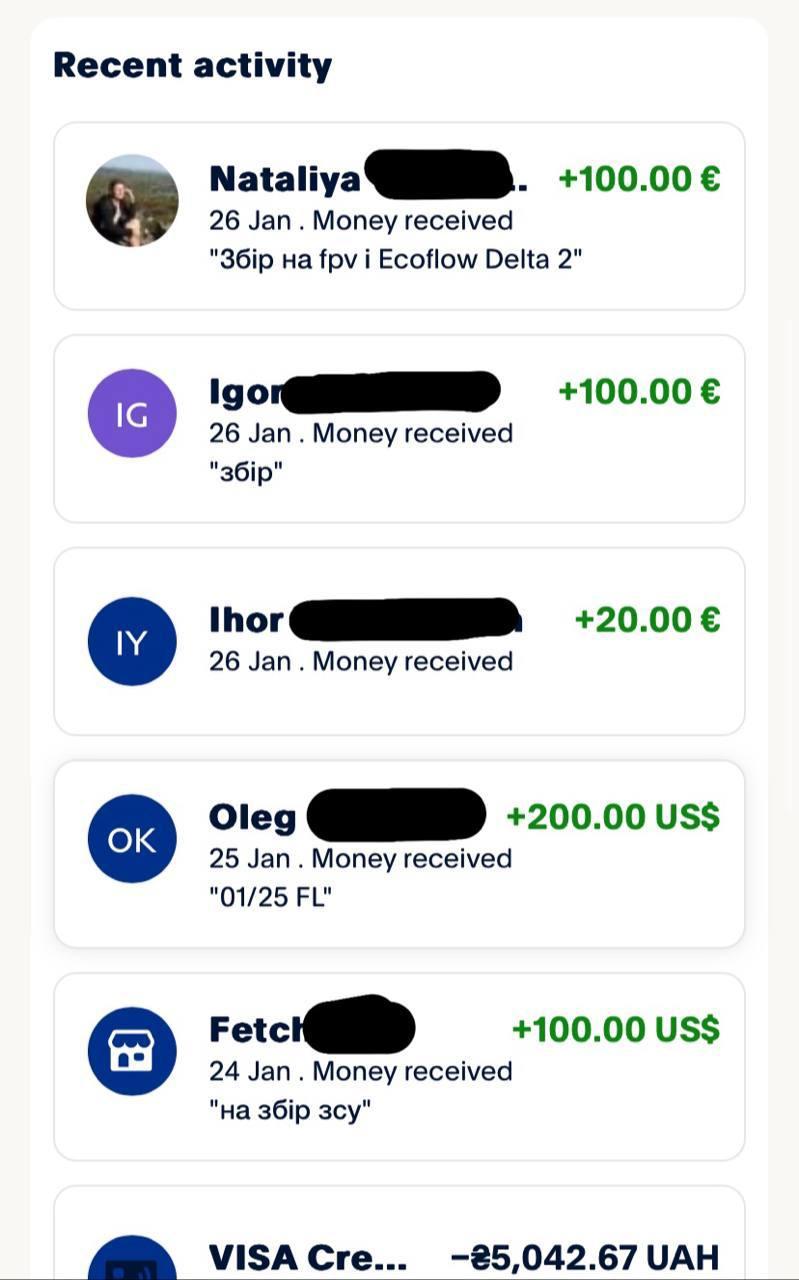Image resolution: width=799 pixels, height=1280 pixels.
Task: Open Ihor's +20.00 € transaction
Action: tap(398, 641)
